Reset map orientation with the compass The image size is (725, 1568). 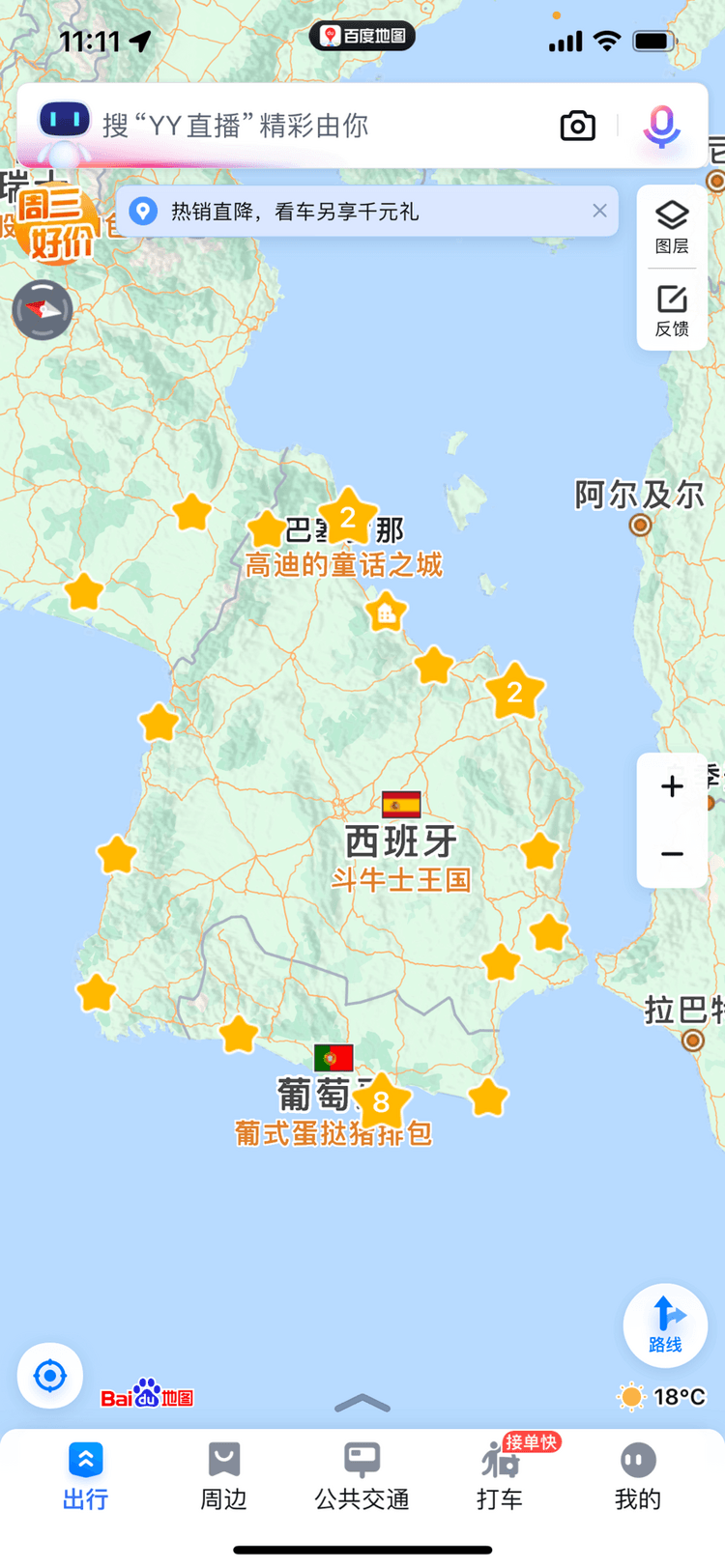click(43, 310)
